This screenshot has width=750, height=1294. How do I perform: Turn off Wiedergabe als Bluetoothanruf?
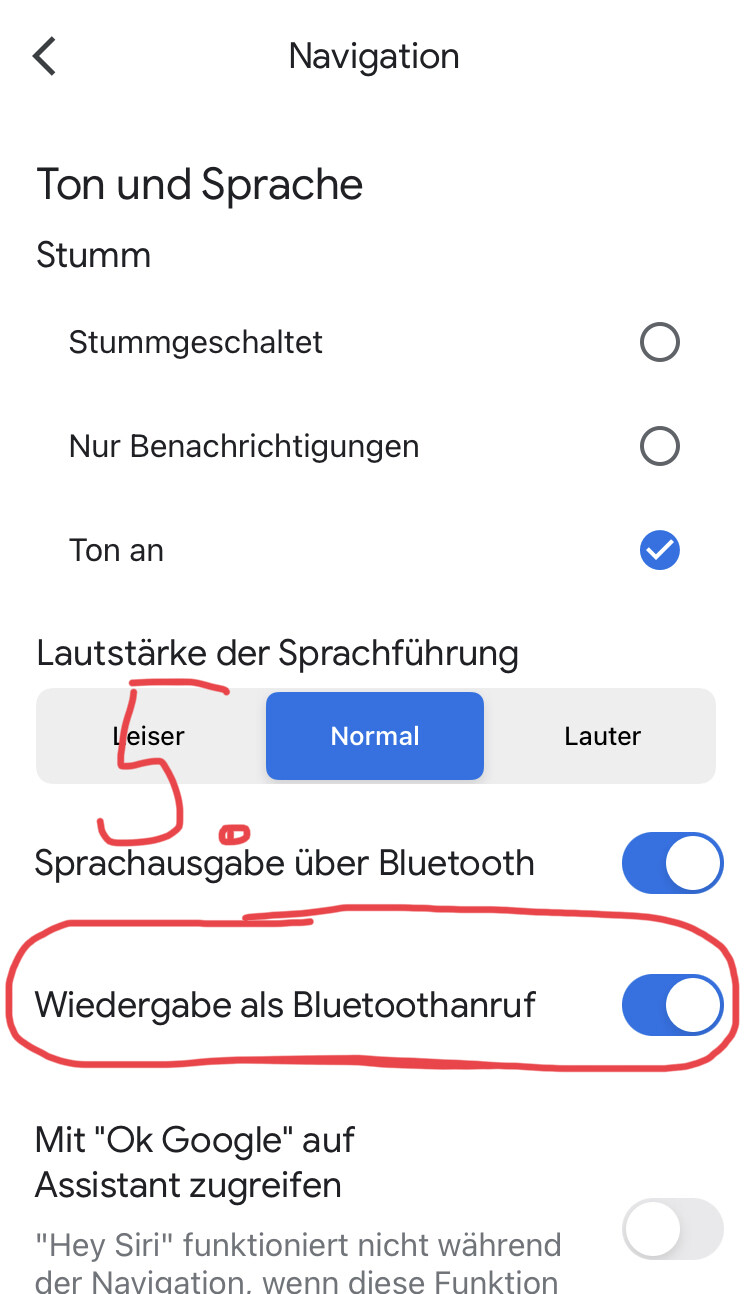672,1005
